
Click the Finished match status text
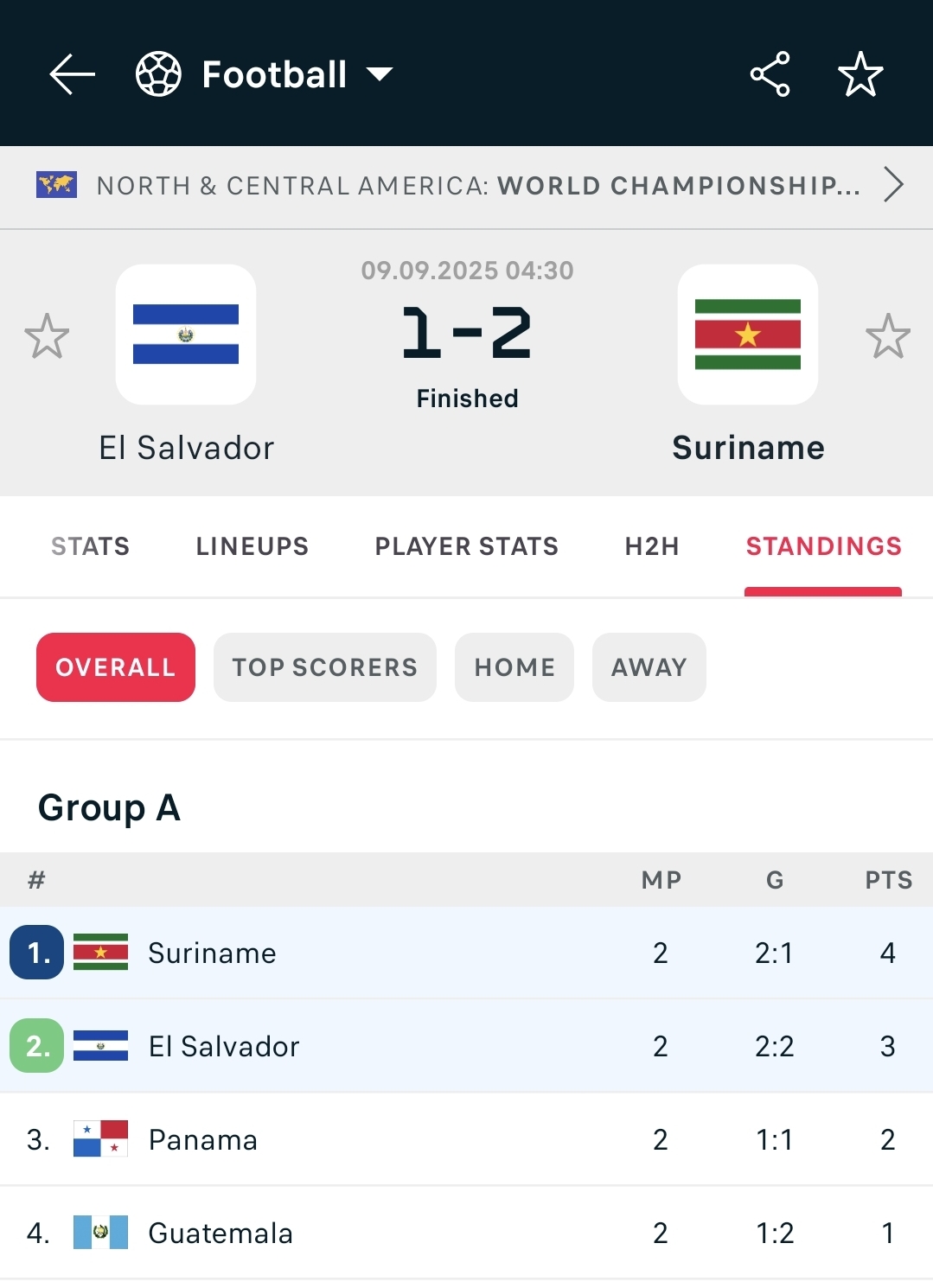coord(466,399)
